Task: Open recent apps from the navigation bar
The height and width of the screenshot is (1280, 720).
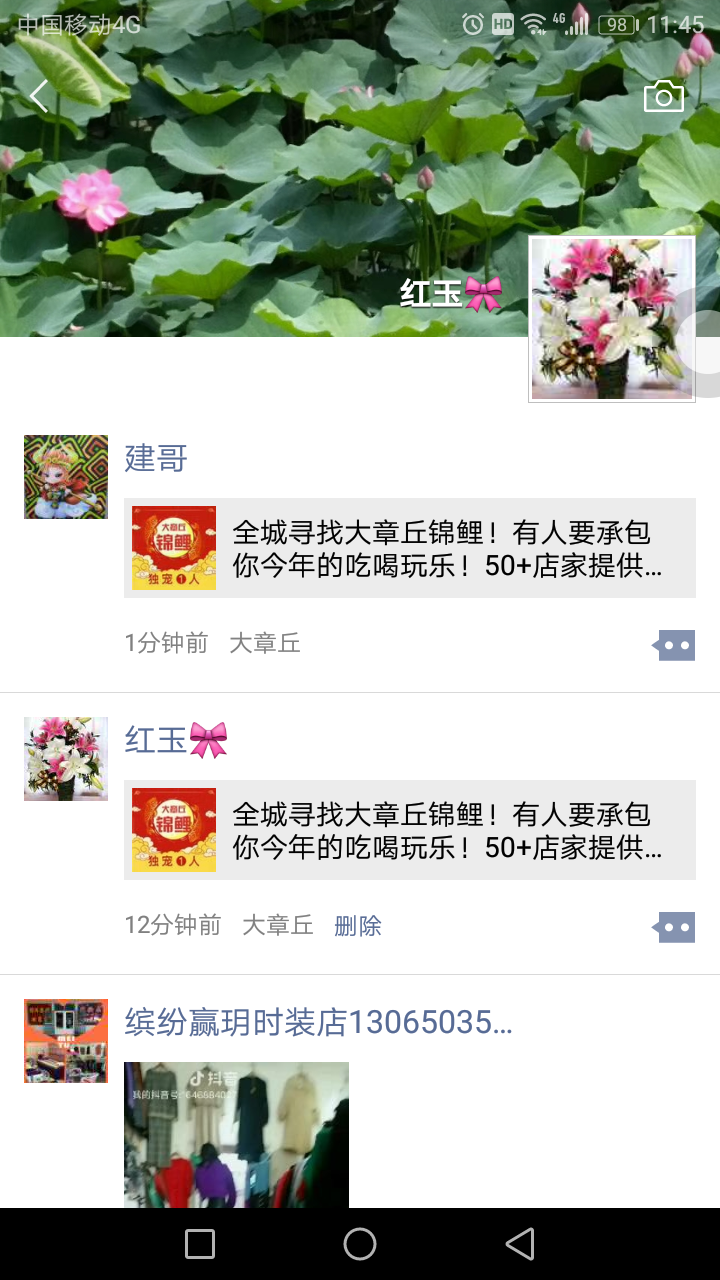Action: [x=200, y=1244]
